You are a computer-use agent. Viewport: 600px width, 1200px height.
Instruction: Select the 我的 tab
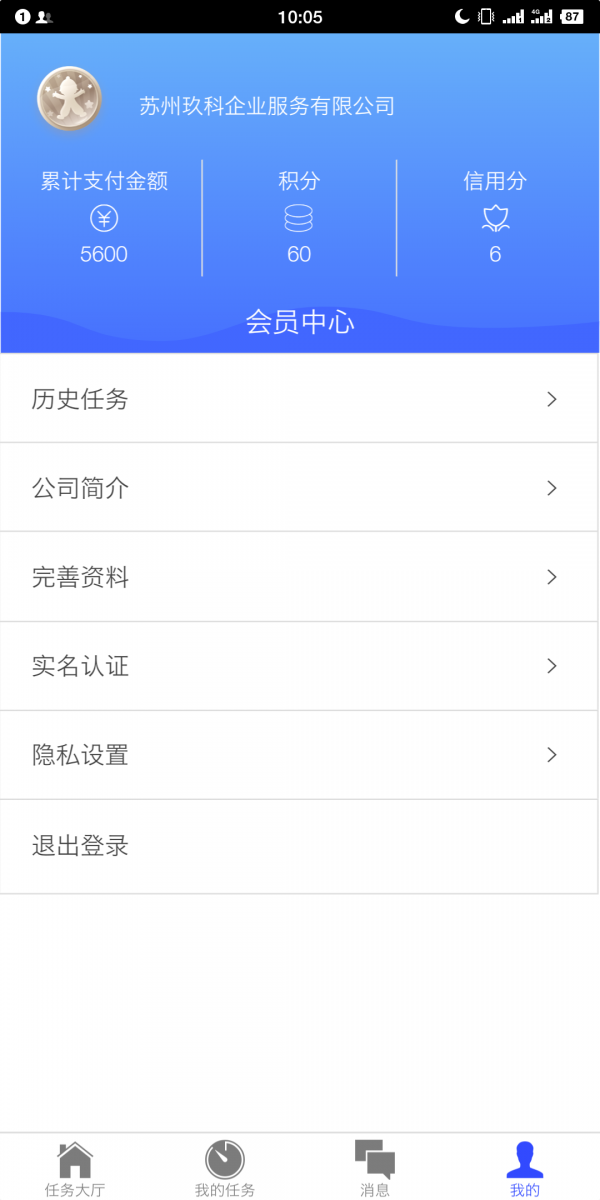pyautogui.click(x=525, y=1168)
